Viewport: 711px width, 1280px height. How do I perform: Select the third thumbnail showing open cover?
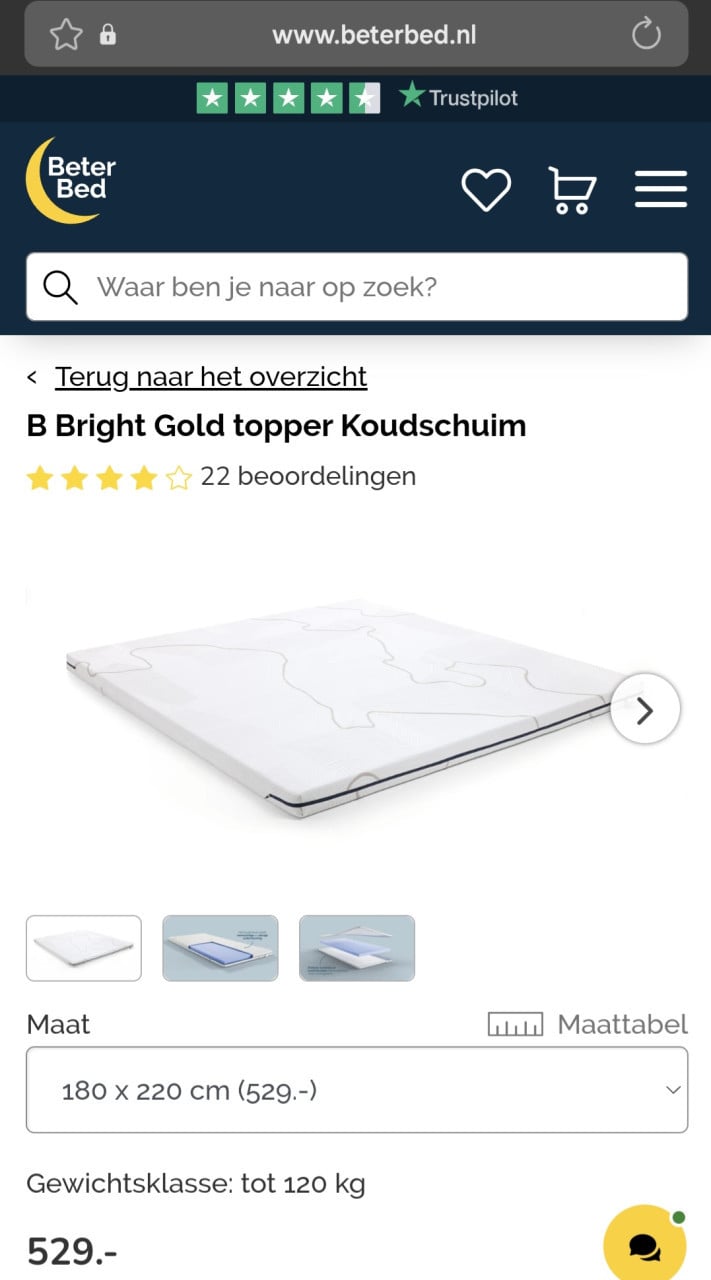click(357, 948)
